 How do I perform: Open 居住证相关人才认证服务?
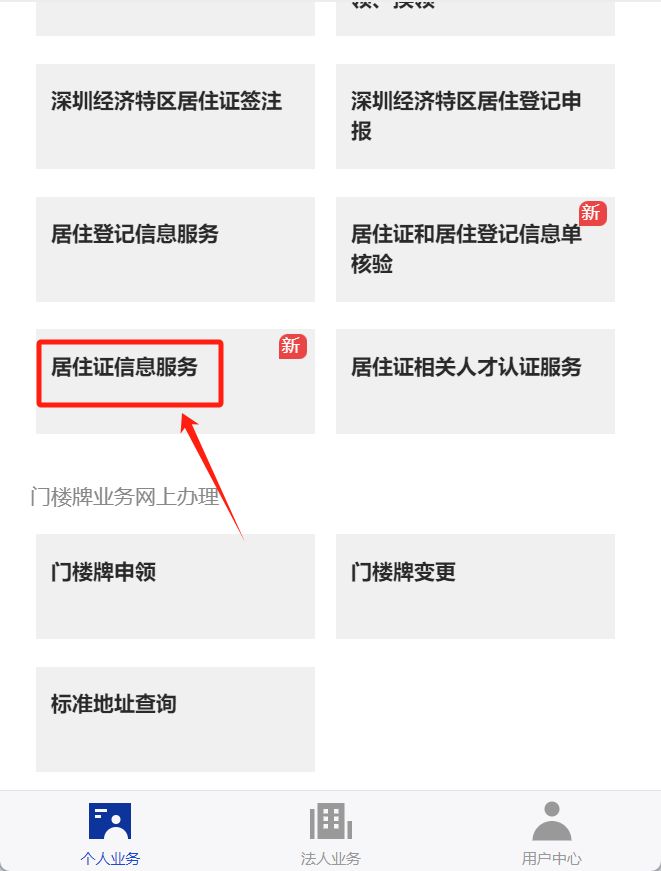tap(475, 381)
